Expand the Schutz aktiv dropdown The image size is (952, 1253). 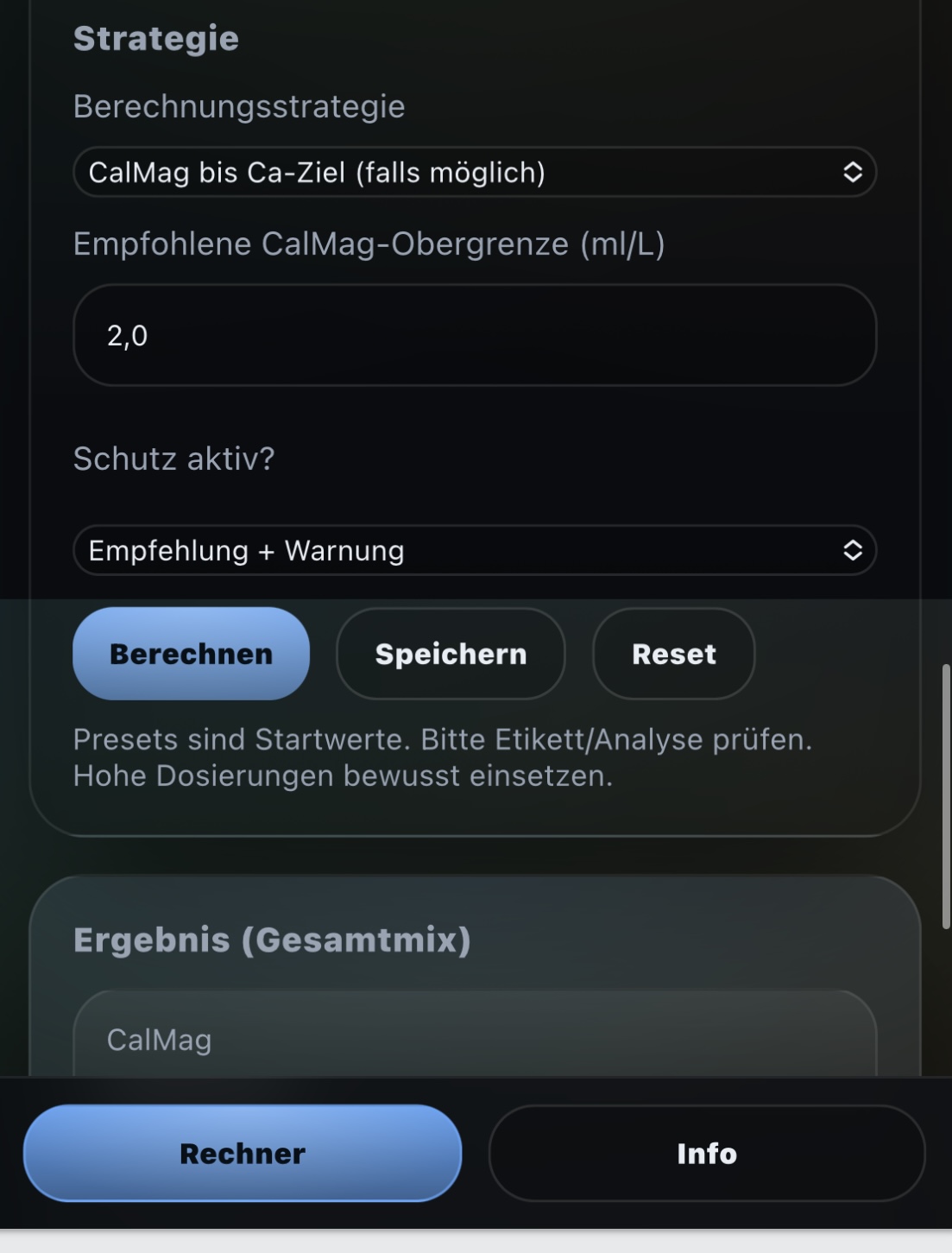coord(474,550)
